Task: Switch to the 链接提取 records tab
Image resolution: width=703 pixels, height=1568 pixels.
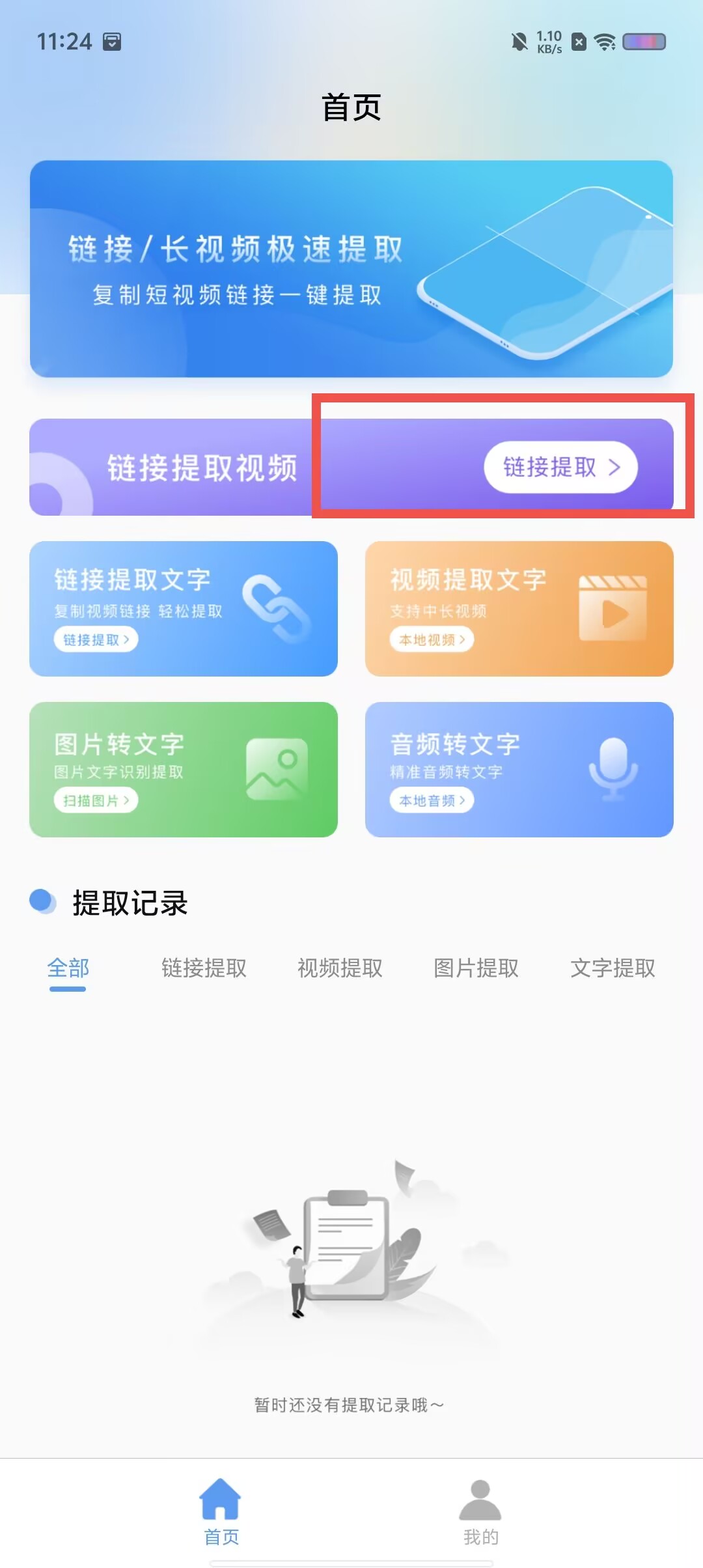Action: click(x=204, y=968)
